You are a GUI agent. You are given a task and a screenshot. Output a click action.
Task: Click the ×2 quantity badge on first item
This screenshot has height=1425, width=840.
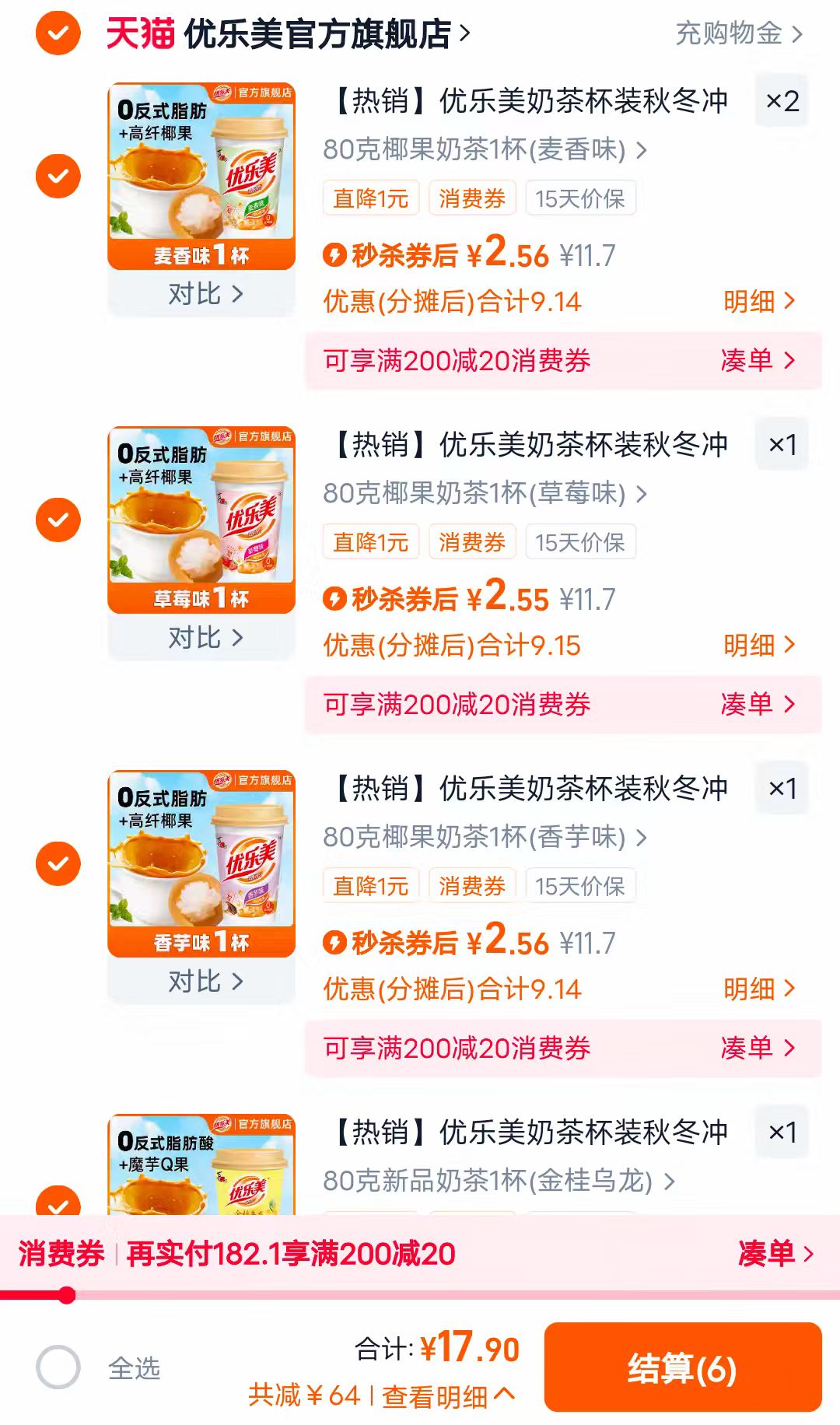(x=781, y=102)
